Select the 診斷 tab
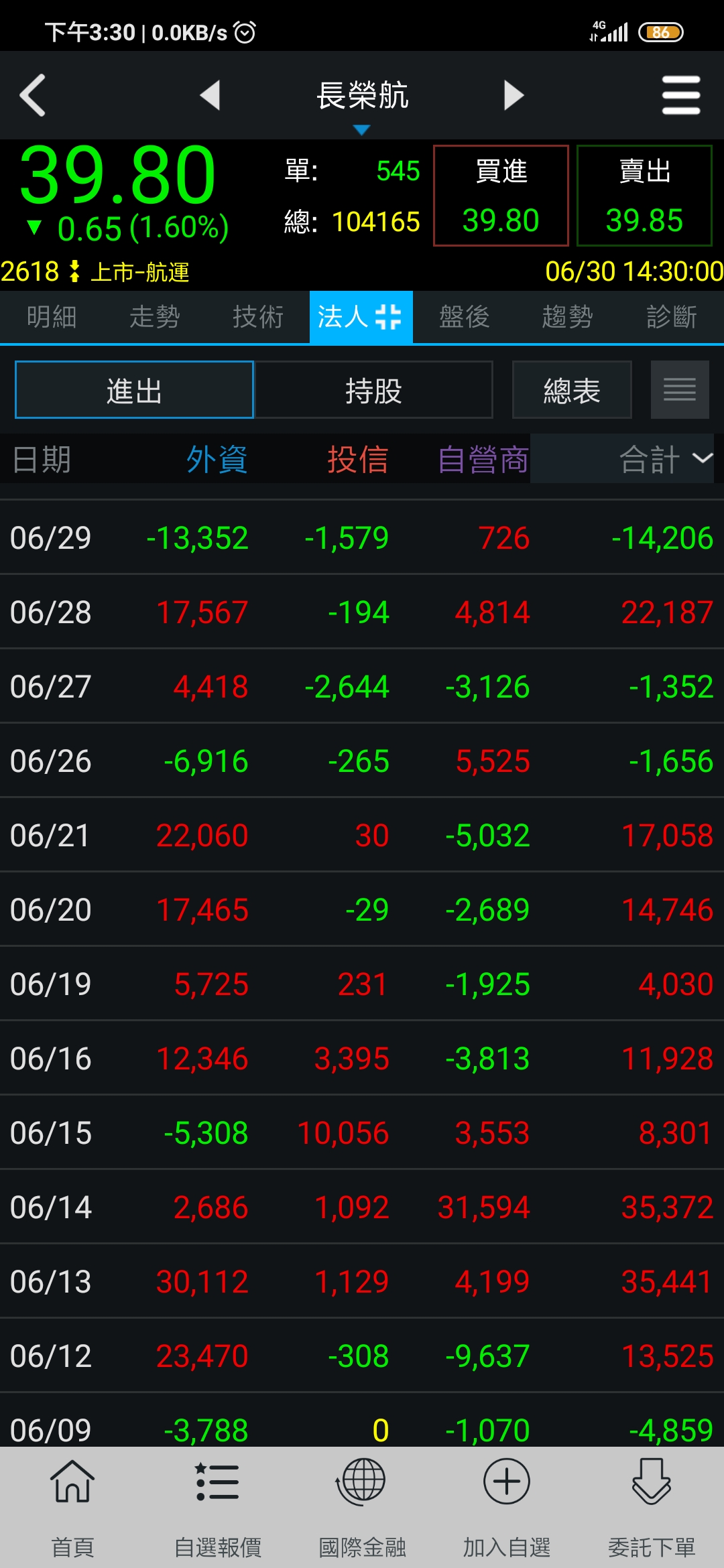The width and height of the screenshot is (724, 1568). [x=671, y=317]
